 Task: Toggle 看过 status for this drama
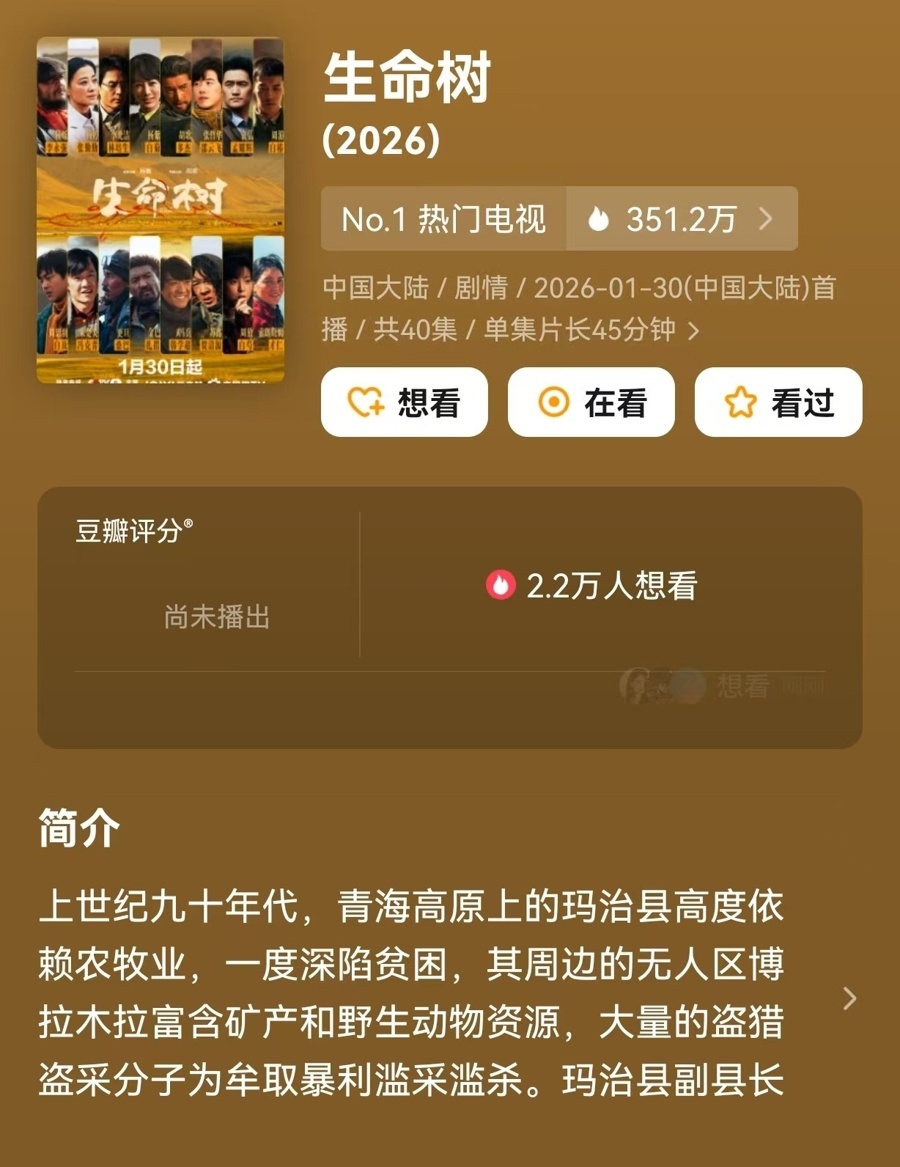(x=778, y=402)
